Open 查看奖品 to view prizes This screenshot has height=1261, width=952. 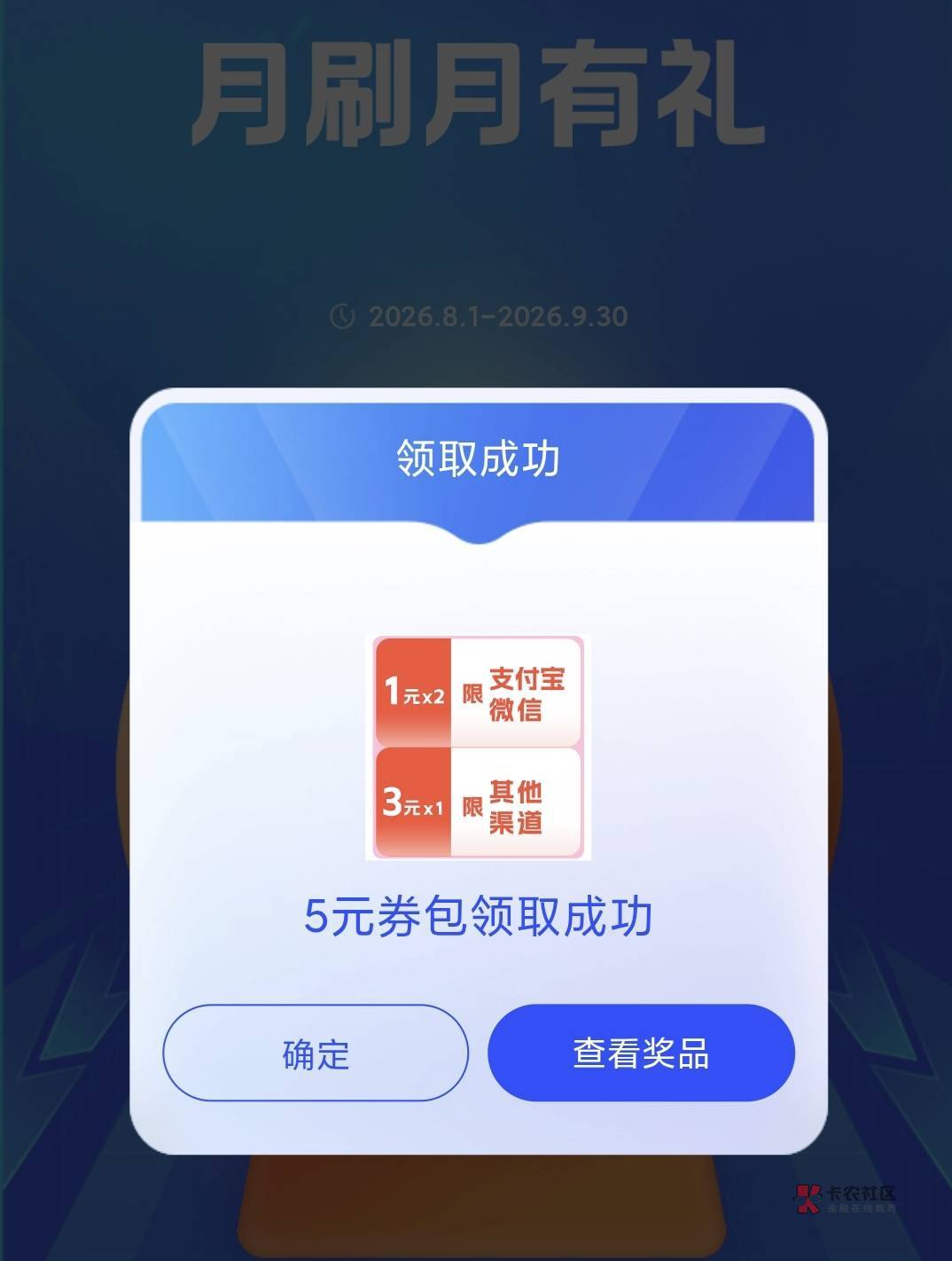click(x=641, y=1053)
